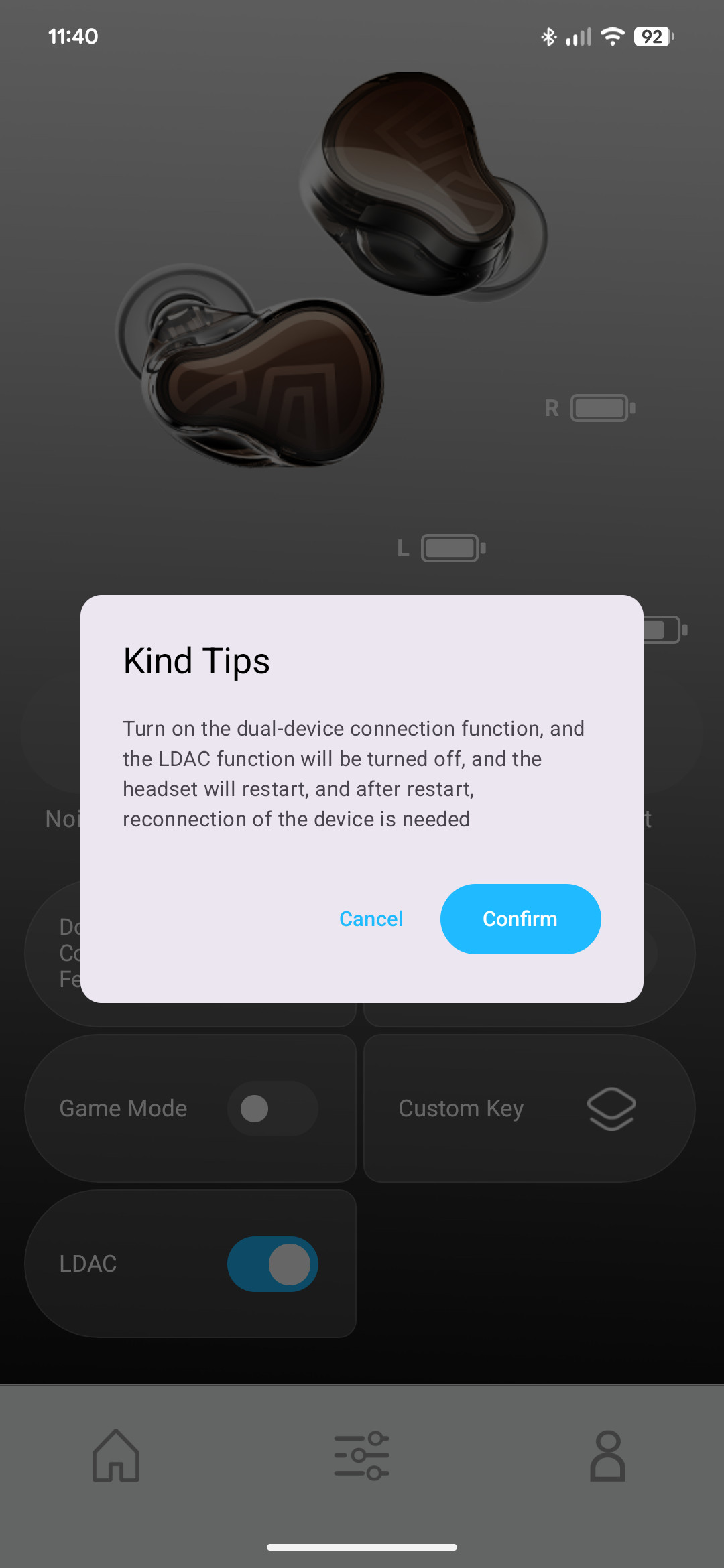The width and height of the screenshot is (724, 1568).
Task: Disable the LDAC switch
Action: pyautogui.click(x=272, y=1264)
